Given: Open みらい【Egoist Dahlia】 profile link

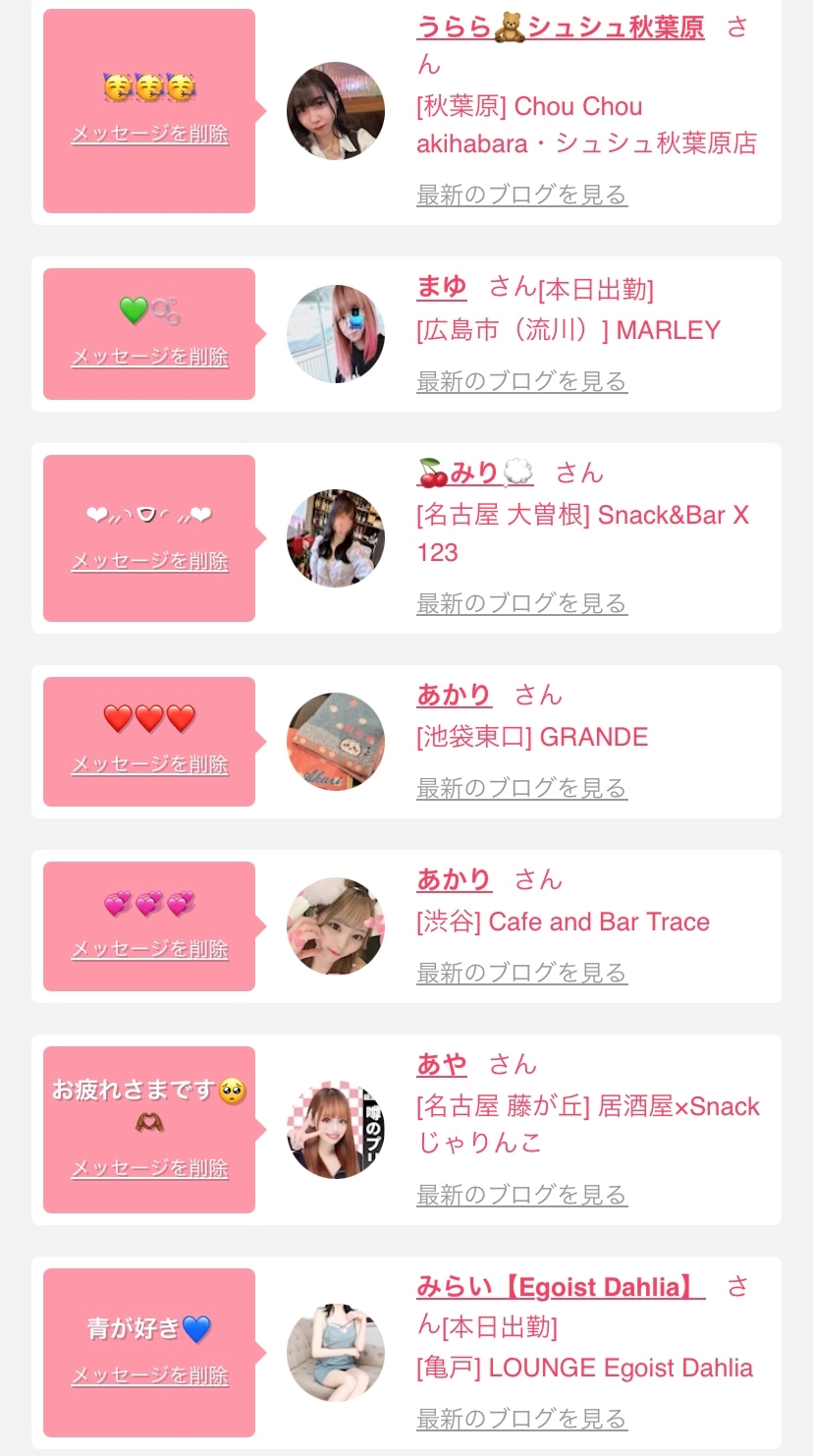Looking at the screenshot, I should [x=560, y=1287].
